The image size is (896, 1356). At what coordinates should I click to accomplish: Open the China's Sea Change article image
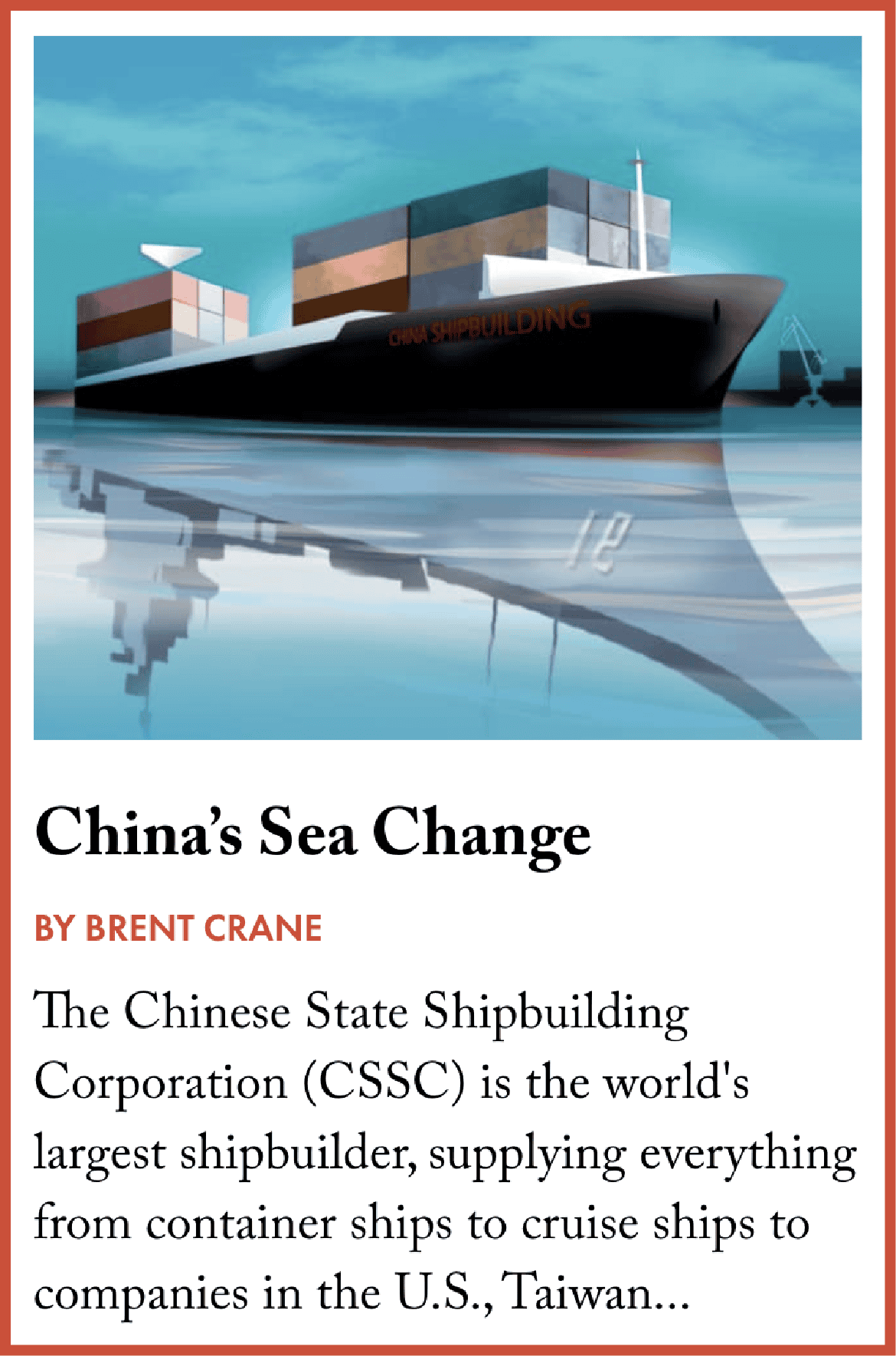click(447, 388)
